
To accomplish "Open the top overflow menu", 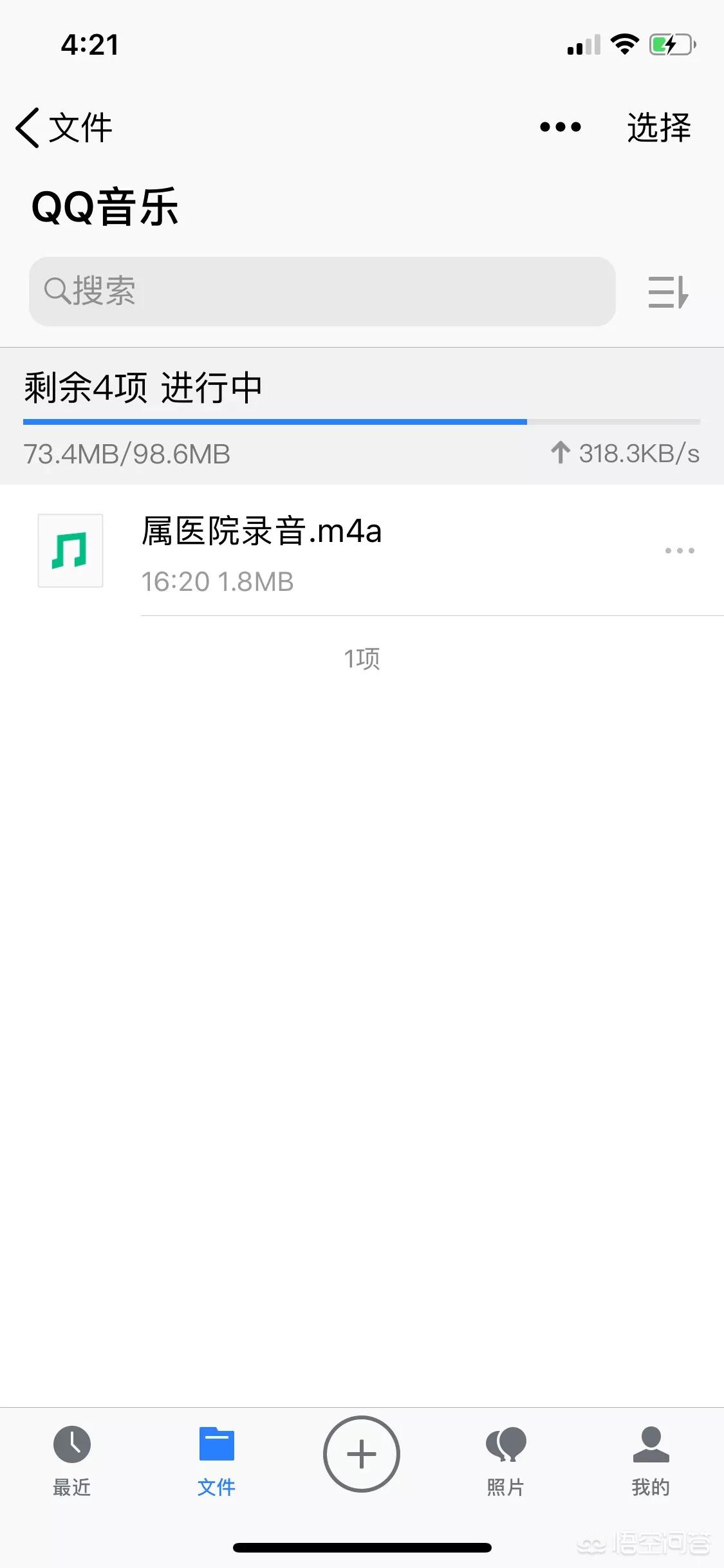I will click(560, 127).
